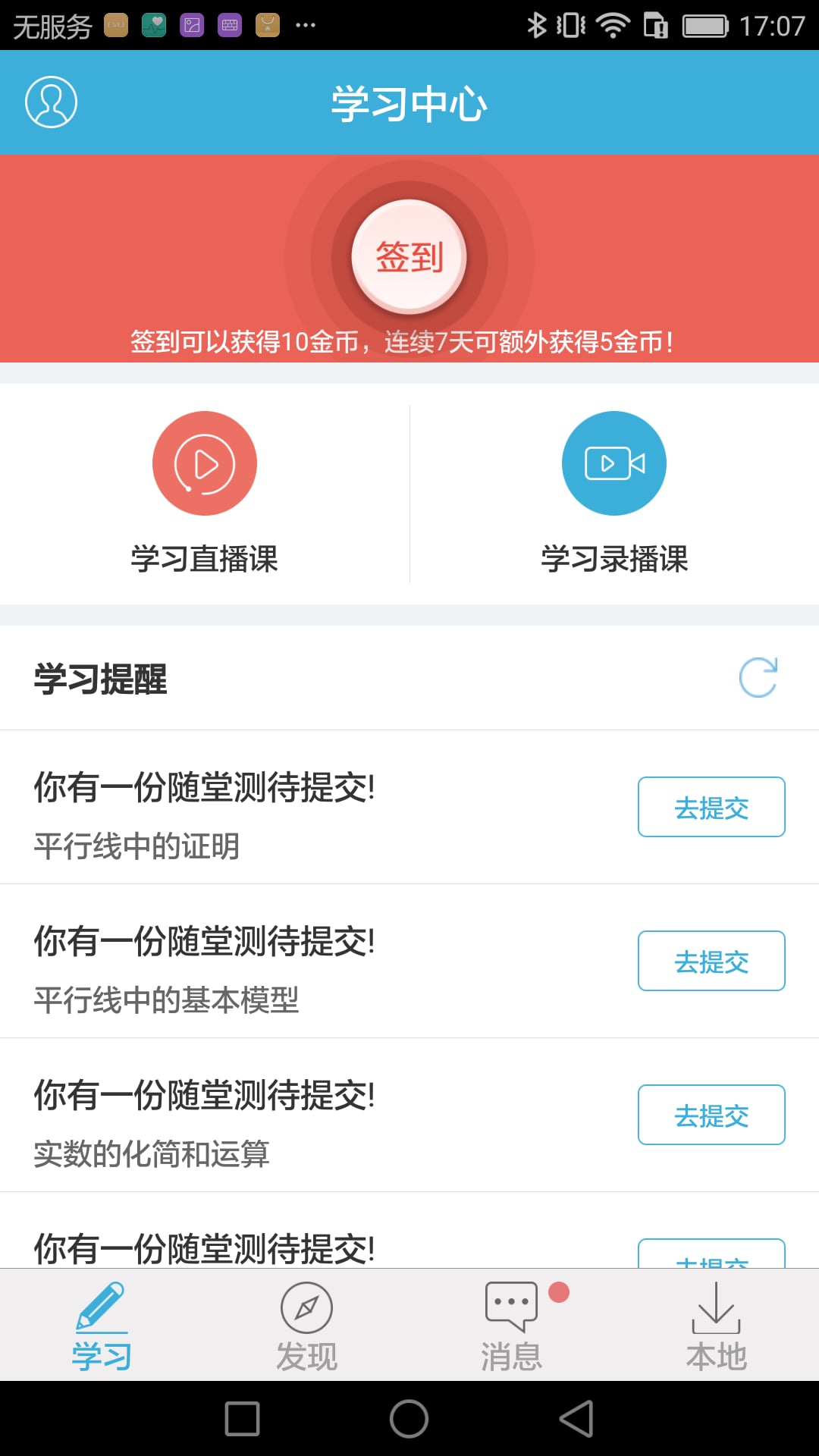Switch to the 本地 tab
Viewport: 819px width, 1456px height.
[x=716, y=1326]
